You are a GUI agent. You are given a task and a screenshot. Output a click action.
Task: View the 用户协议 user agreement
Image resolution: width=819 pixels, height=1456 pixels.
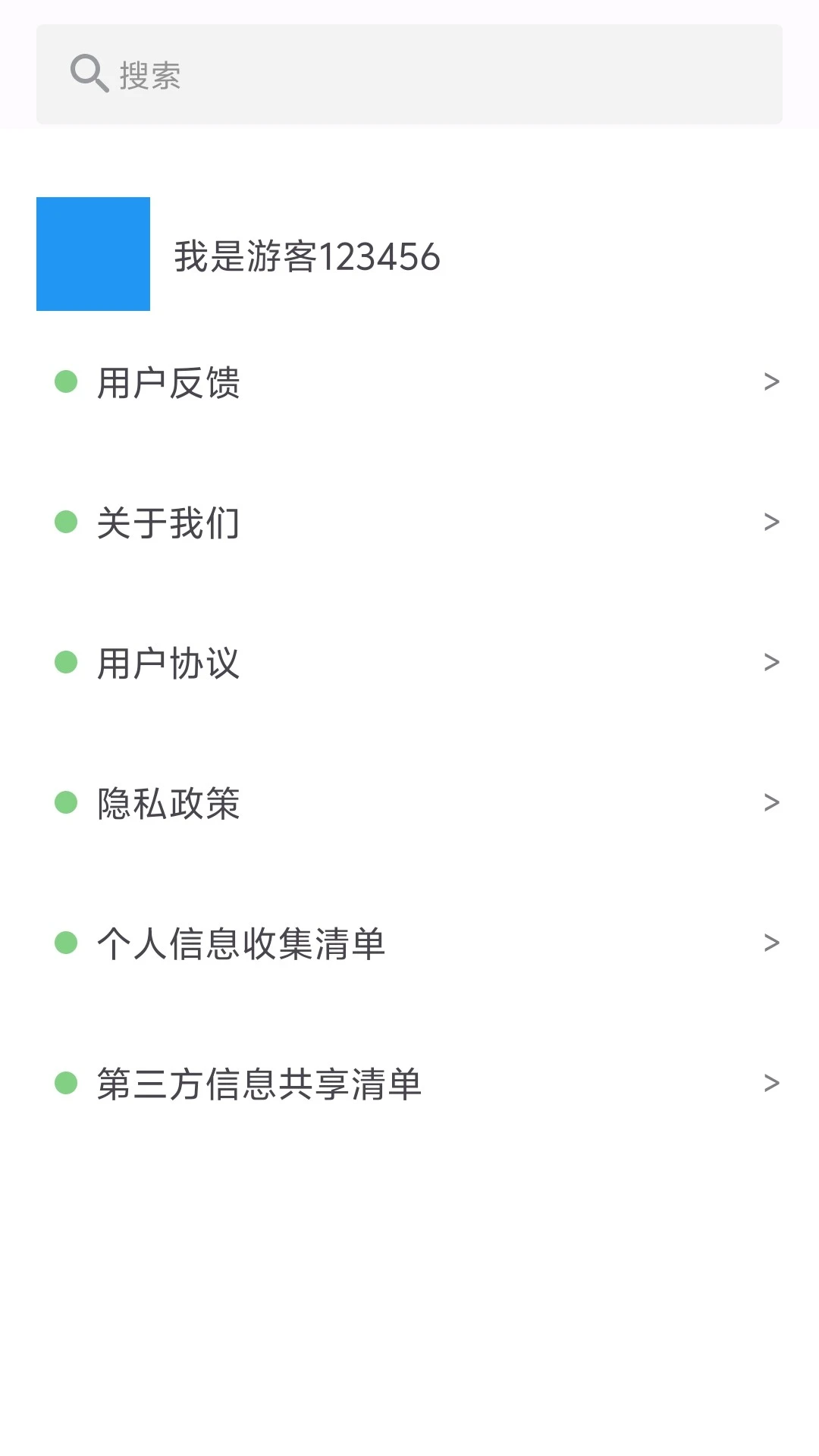(409, 663)
